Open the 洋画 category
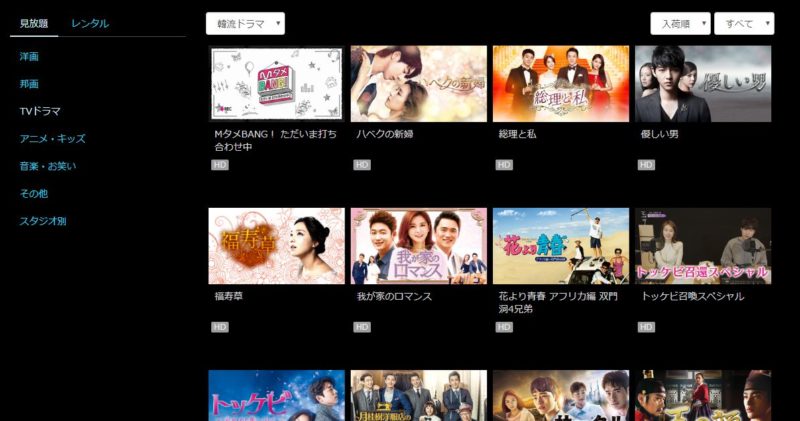 pyautogui.click(x=29, y=57)
